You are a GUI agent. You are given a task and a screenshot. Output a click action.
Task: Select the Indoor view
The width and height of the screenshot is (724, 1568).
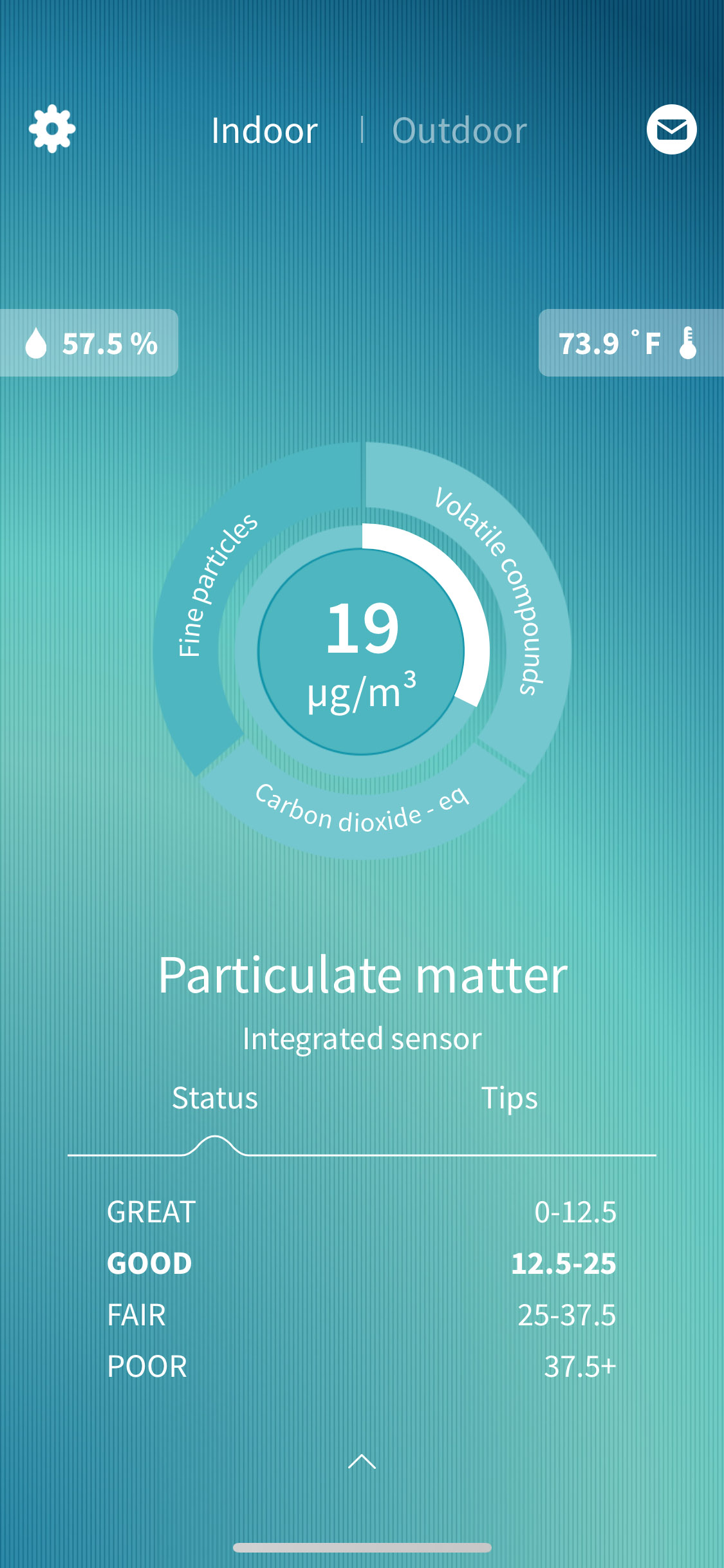(x=265, y=131)
